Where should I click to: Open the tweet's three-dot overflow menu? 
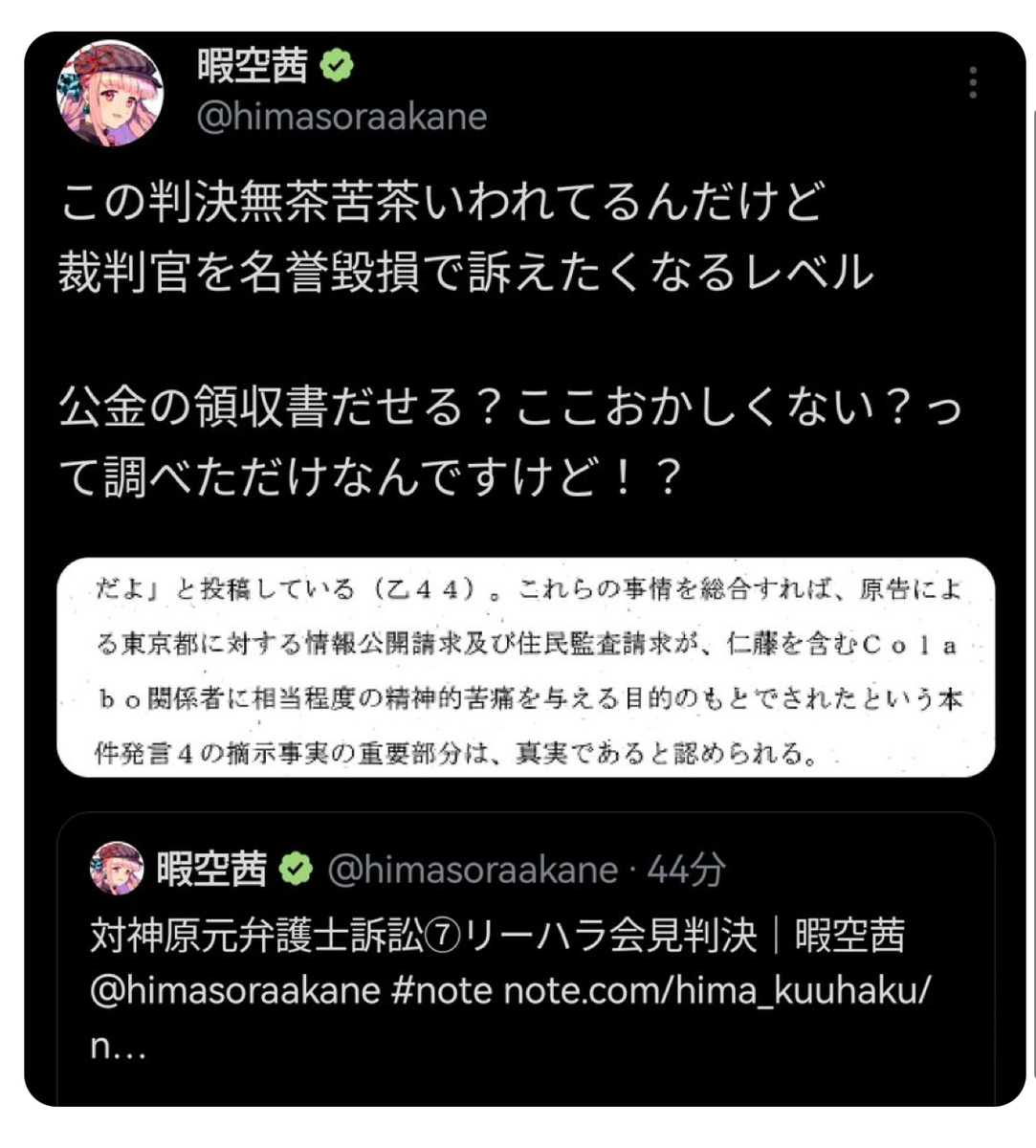(x=972, y=83)
